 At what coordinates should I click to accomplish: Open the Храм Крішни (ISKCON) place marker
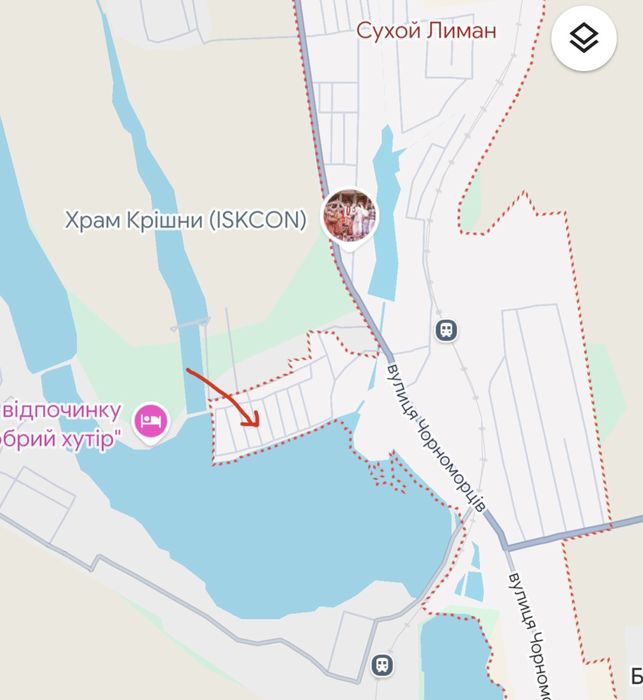350,214
